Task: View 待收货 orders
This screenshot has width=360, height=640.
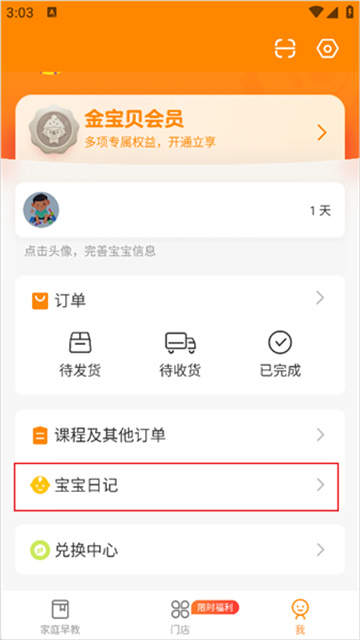Action: pos(180,354)
